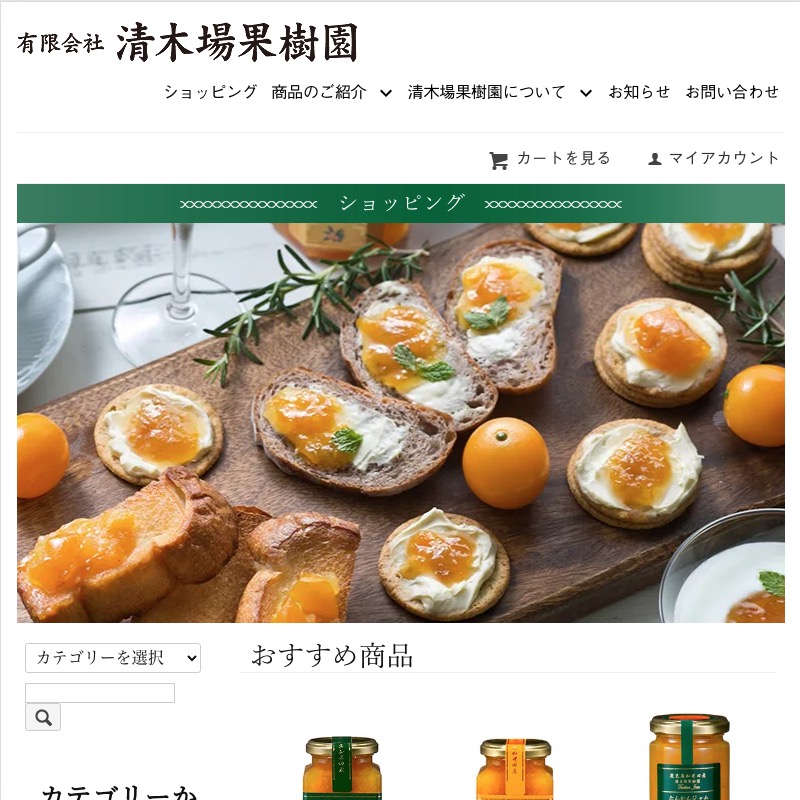Tap the magnifier search button

(x=43, y=717)
